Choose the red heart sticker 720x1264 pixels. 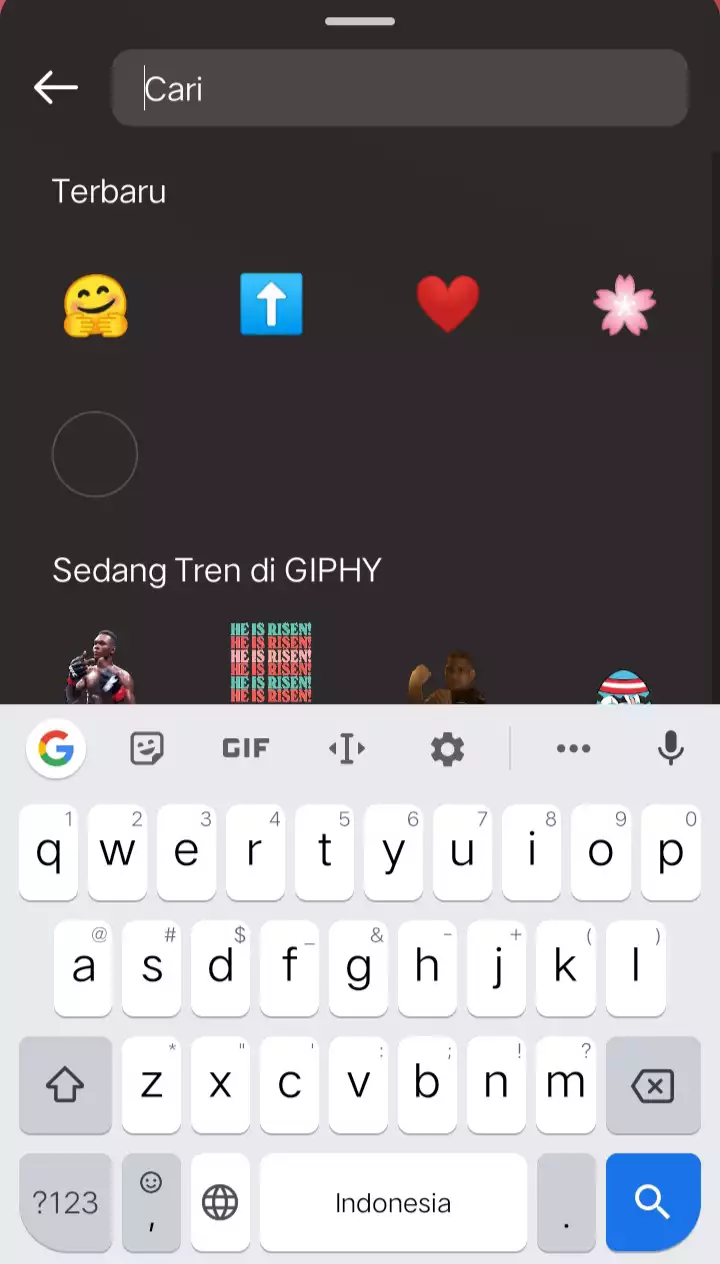[447, 304]
